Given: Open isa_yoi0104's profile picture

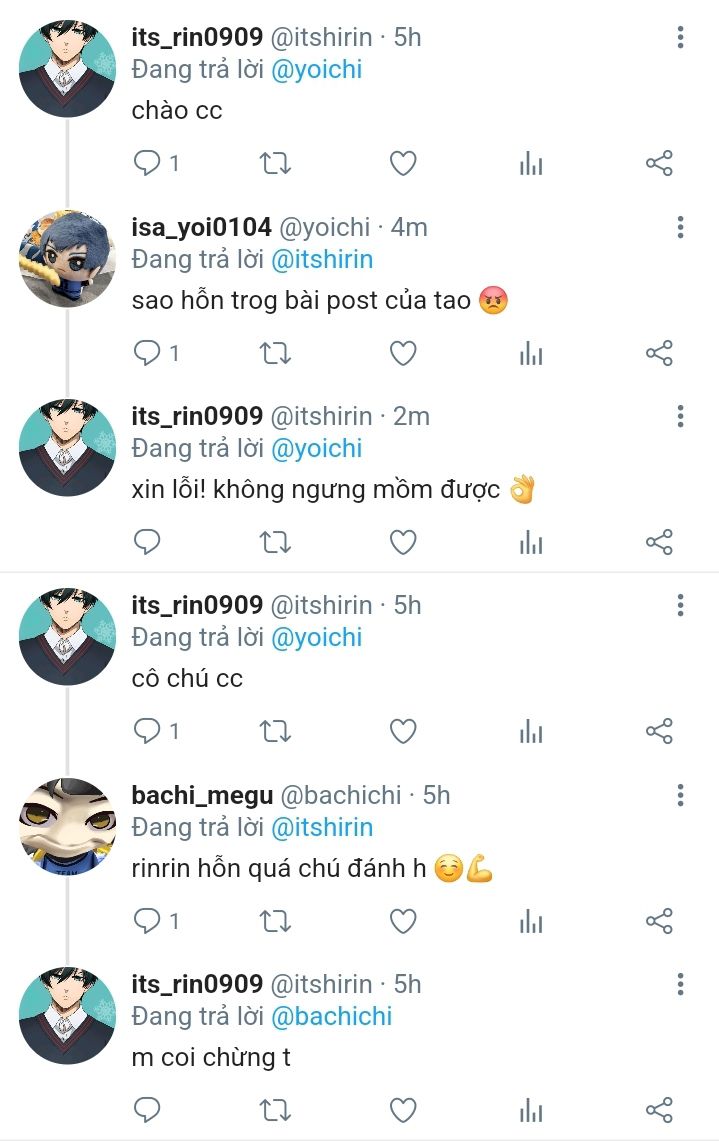Looking at the screenshot, I should click(68, 258).
